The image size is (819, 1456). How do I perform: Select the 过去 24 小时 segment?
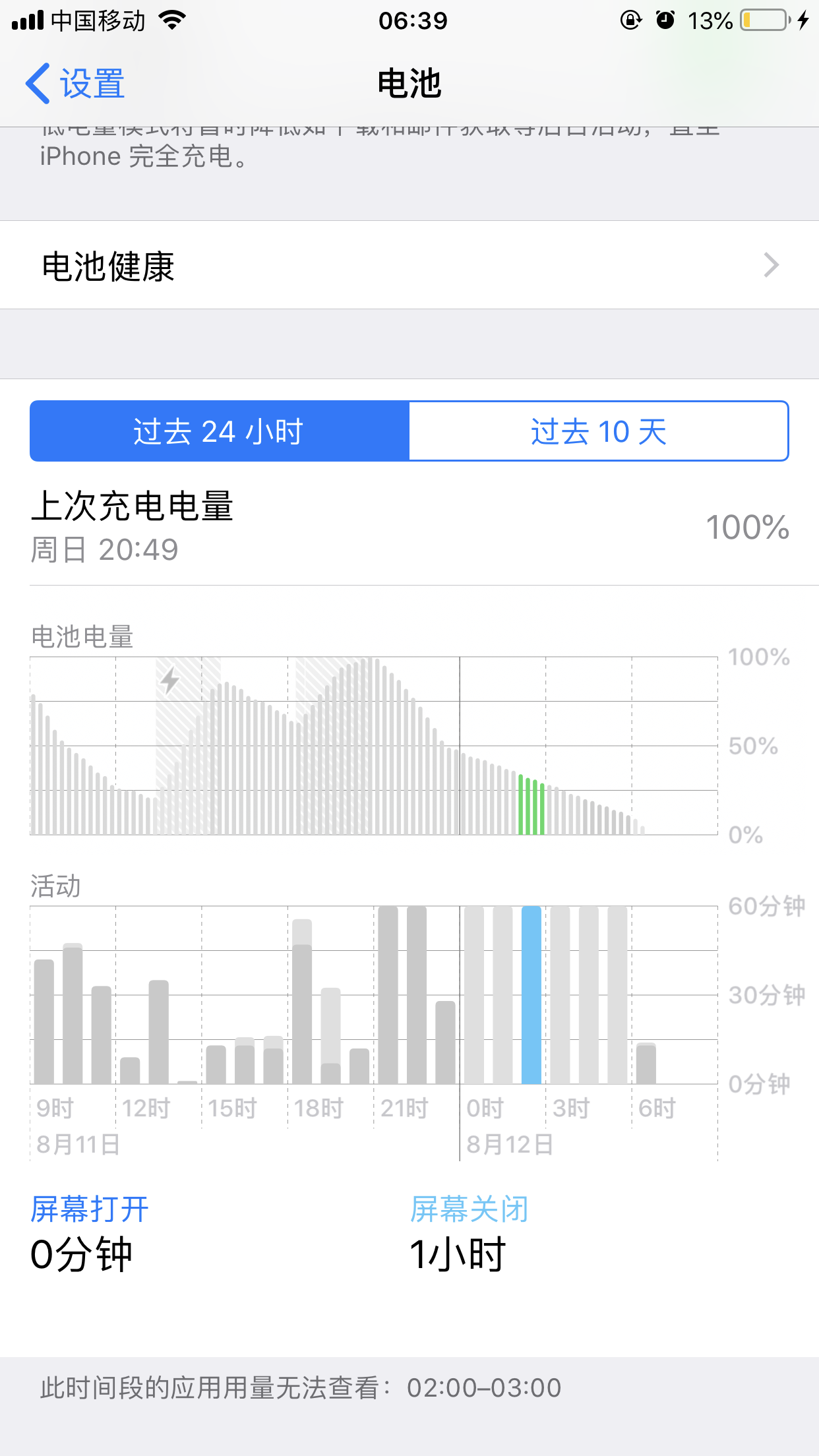(220, 431)
